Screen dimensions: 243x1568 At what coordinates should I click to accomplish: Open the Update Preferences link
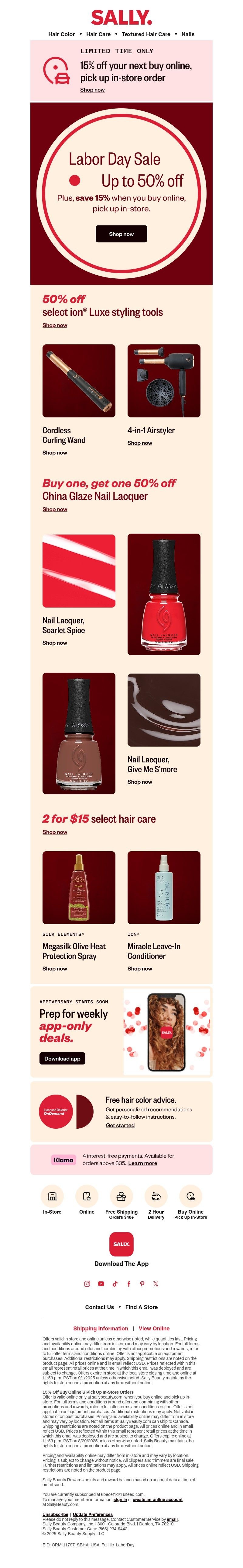(92, 1514)
